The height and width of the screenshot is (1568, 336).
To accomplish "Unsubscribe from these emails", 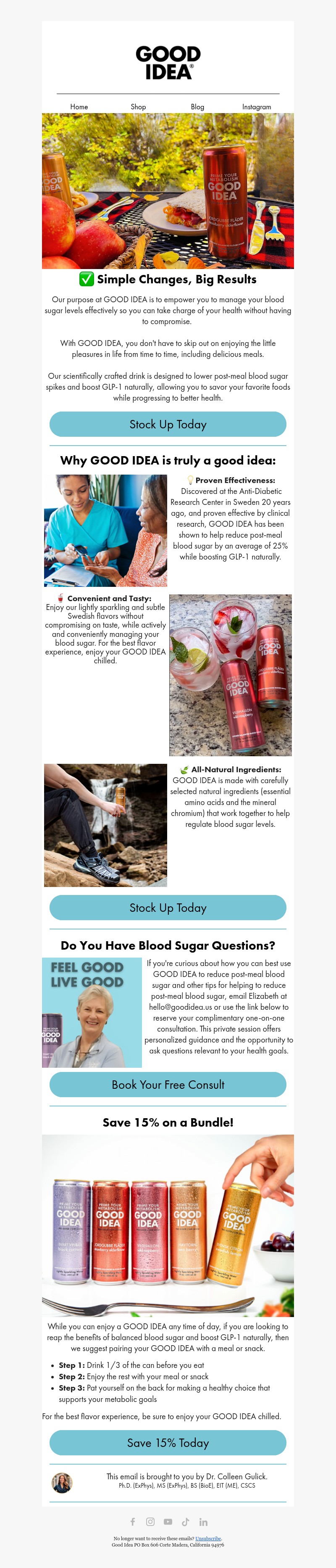I will (208, 1538).
